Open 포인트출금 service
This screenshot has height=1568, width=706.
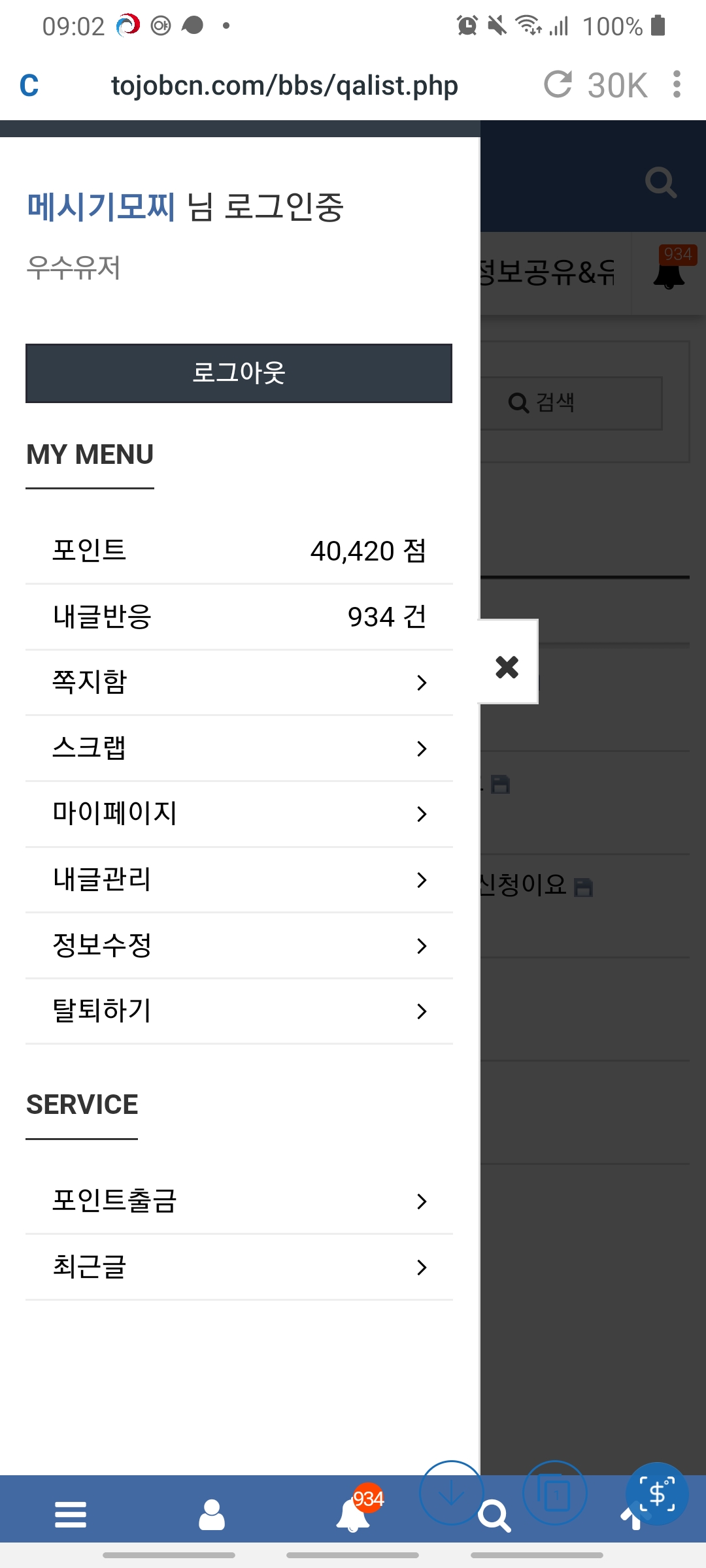[x=239, y=1201]
